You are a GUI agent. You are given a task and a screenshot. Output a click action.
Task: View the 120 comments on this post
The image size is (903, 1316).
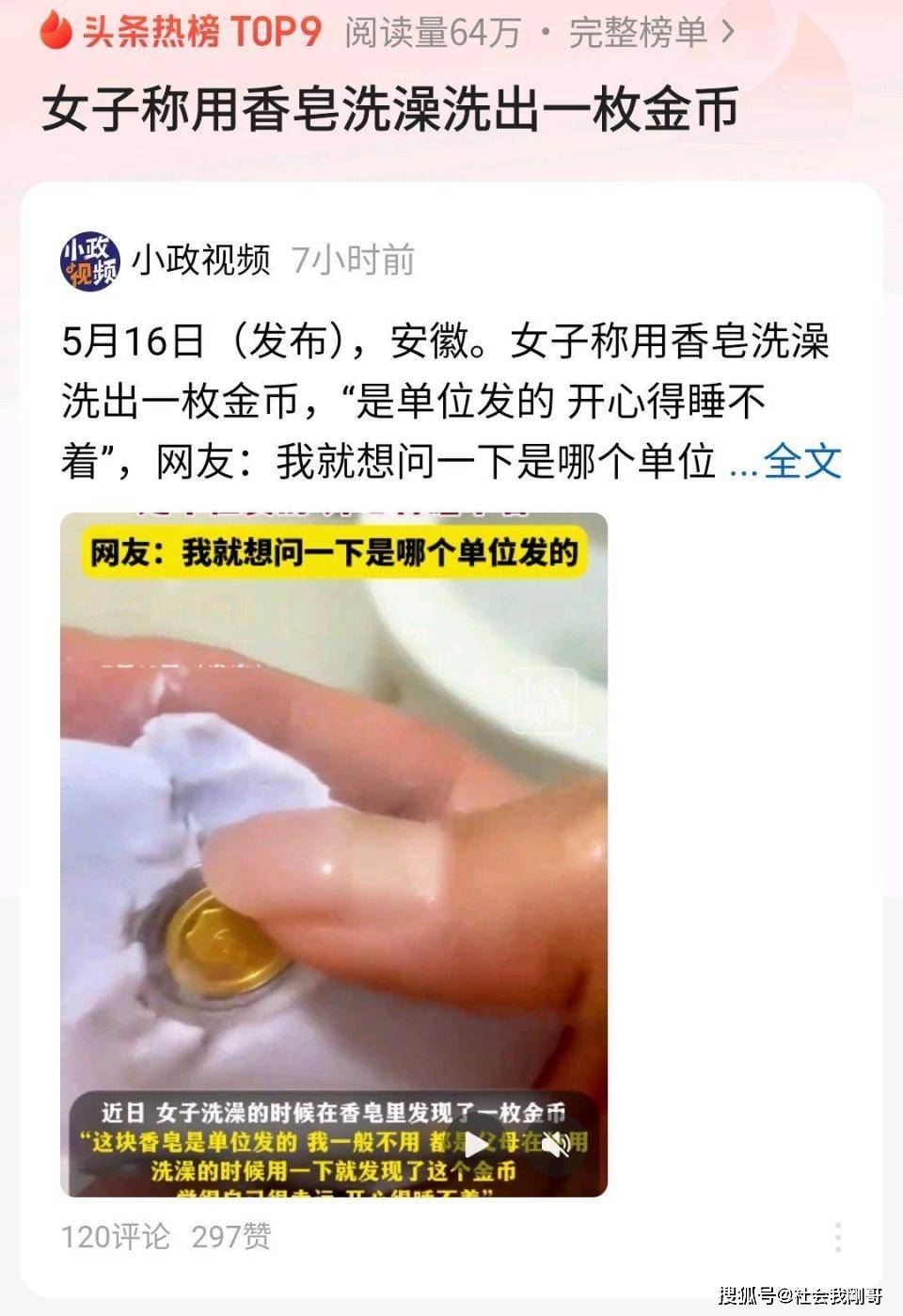(116, 1236)
